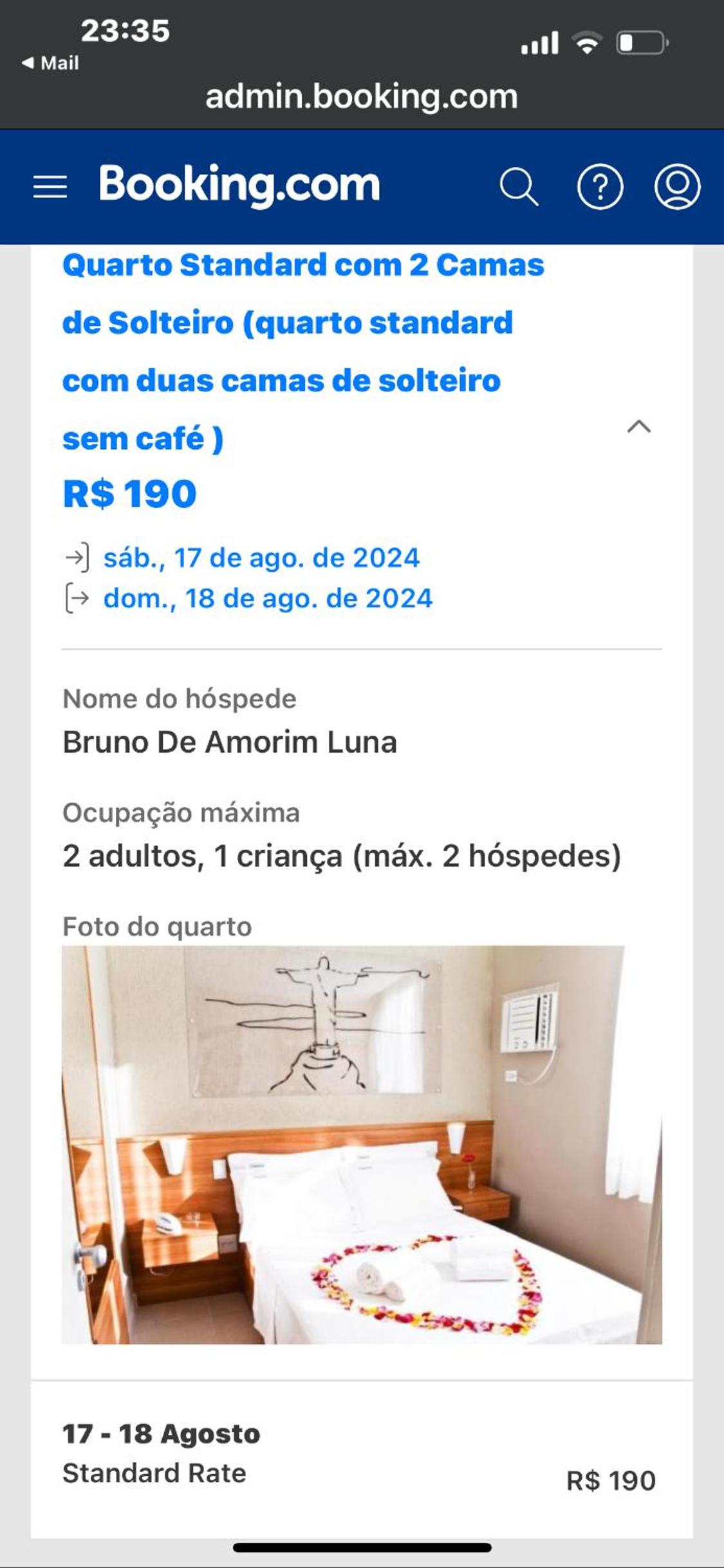Open the account profile icon
724x1568 pixels.
[x=677, y=187]
